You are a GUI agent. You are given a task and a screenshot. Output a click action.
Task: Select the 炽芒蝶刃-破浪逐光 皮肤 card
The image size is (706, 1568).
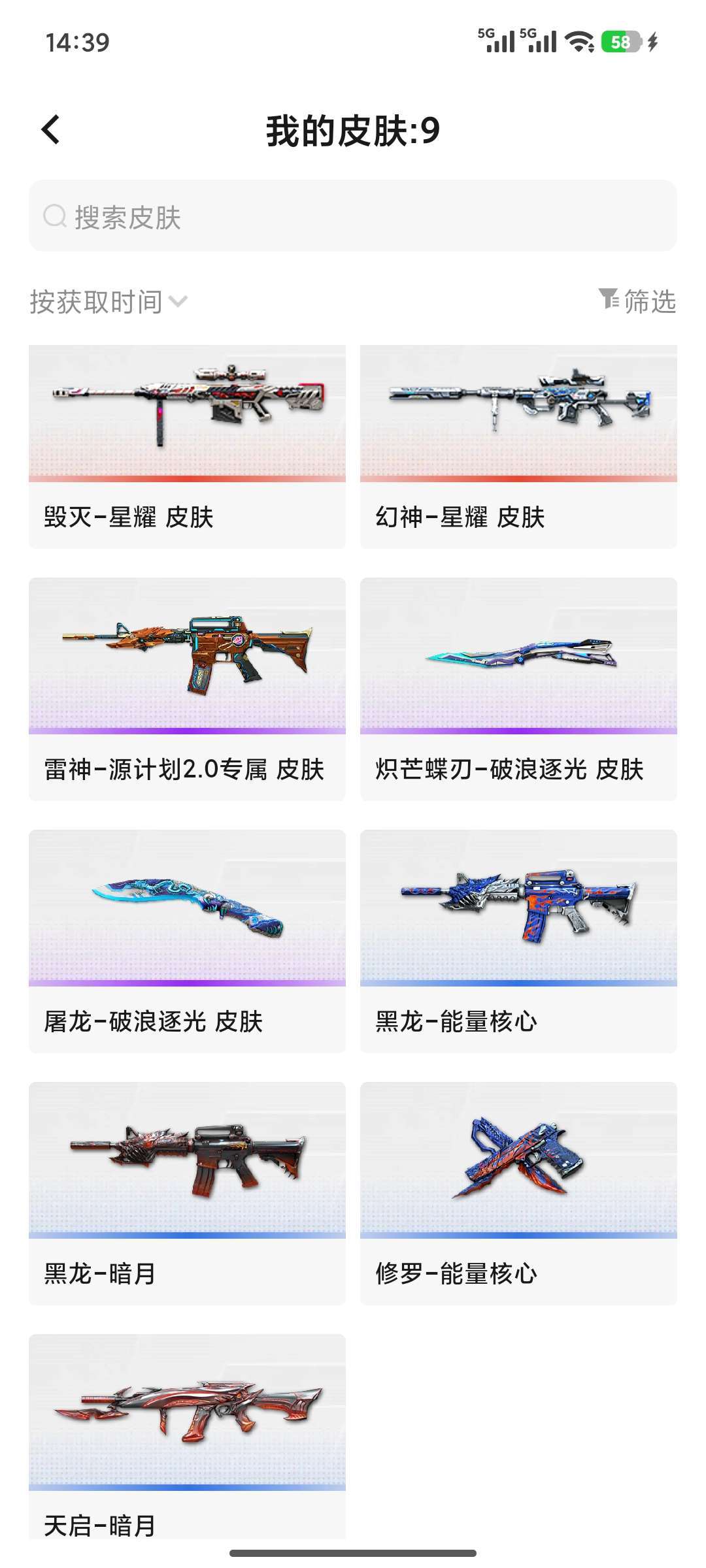pyautogui.click(x=518, y=689)
